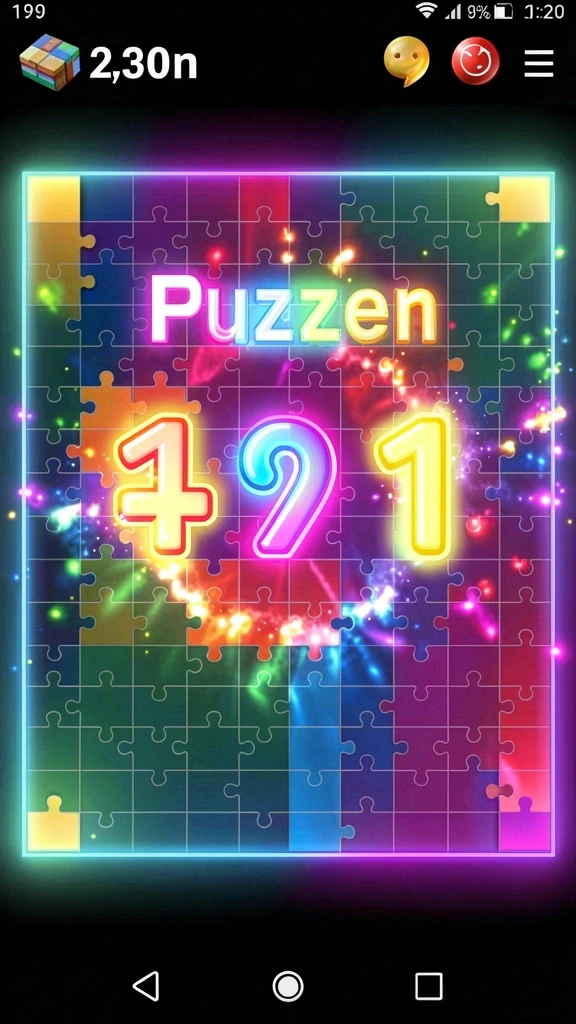This screenshot has height=1024, width=576.
Task: Tap the red round face icon
Action: pyautogui.click(x=475, y=61)
